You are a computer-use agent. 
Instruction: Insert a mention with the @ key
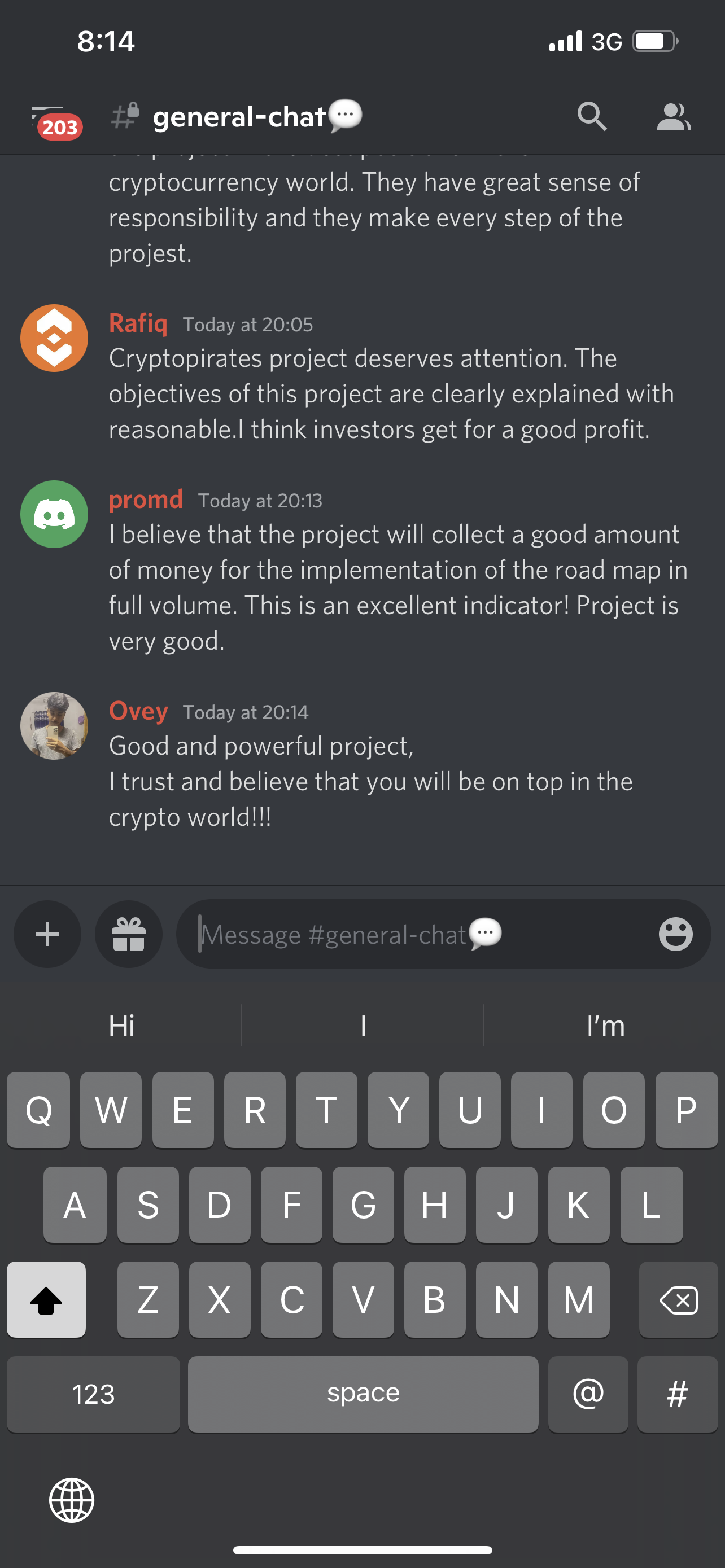[x=587, y=1394]
